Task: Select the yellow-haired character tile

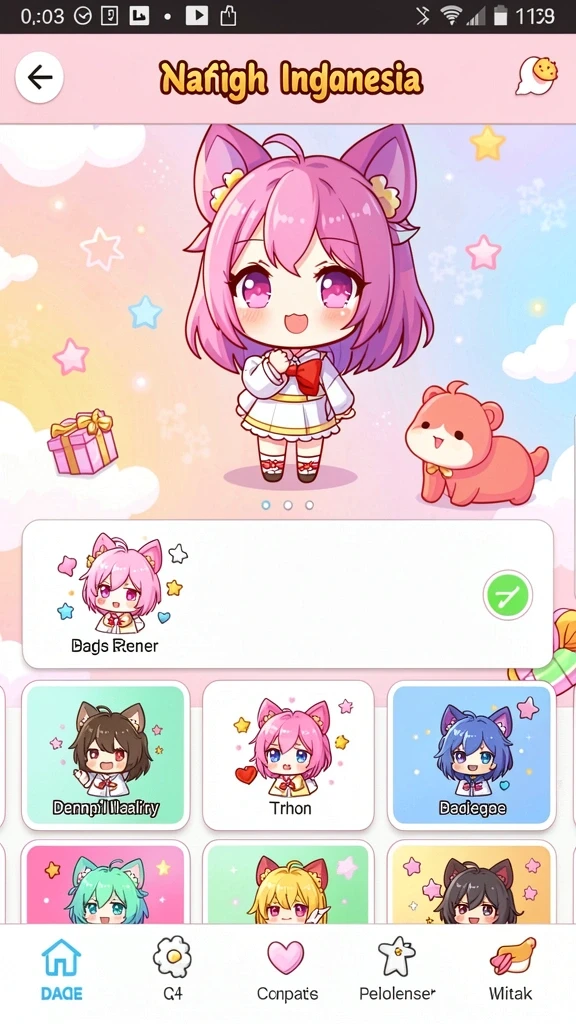Action: [x=288, y=882]
